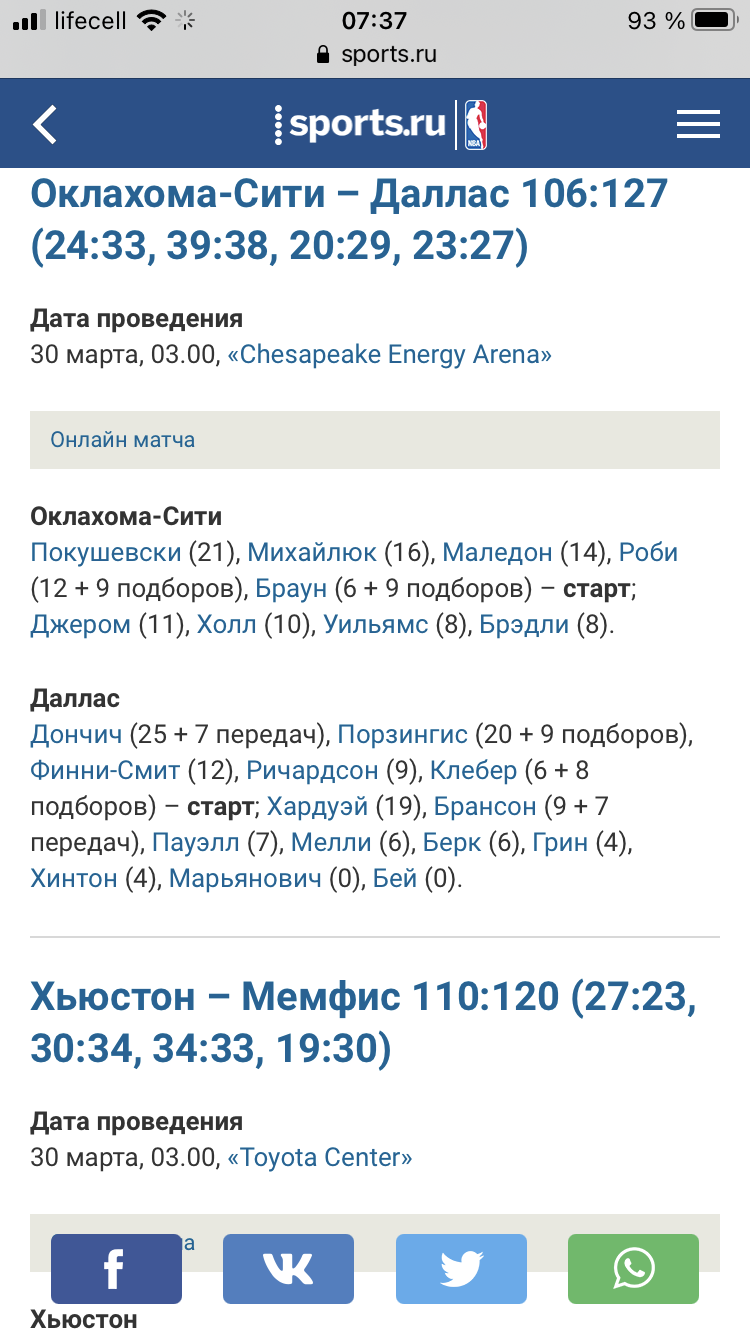Open player Хардуэй's link
Image resolution: width=750 pixels, height=1334 pixels.
[318, 807]
